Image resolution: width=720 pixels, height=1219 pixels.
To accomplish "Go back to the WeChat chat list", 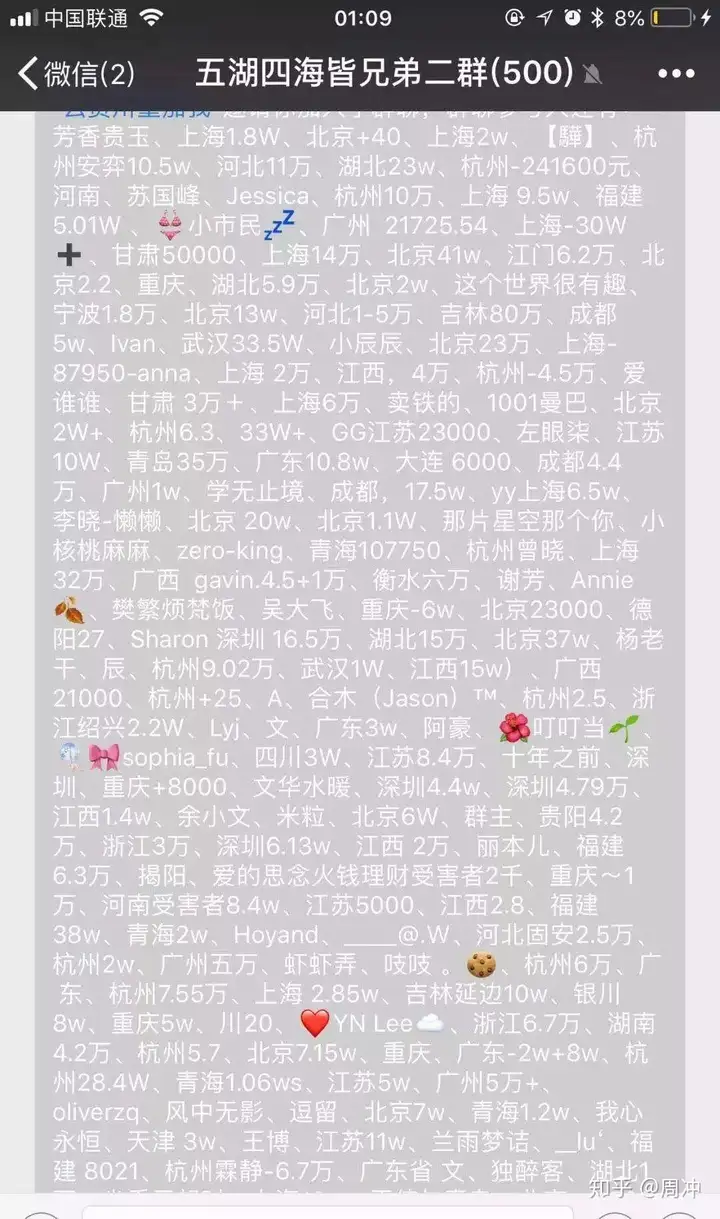I will click(x=76, y=73).
